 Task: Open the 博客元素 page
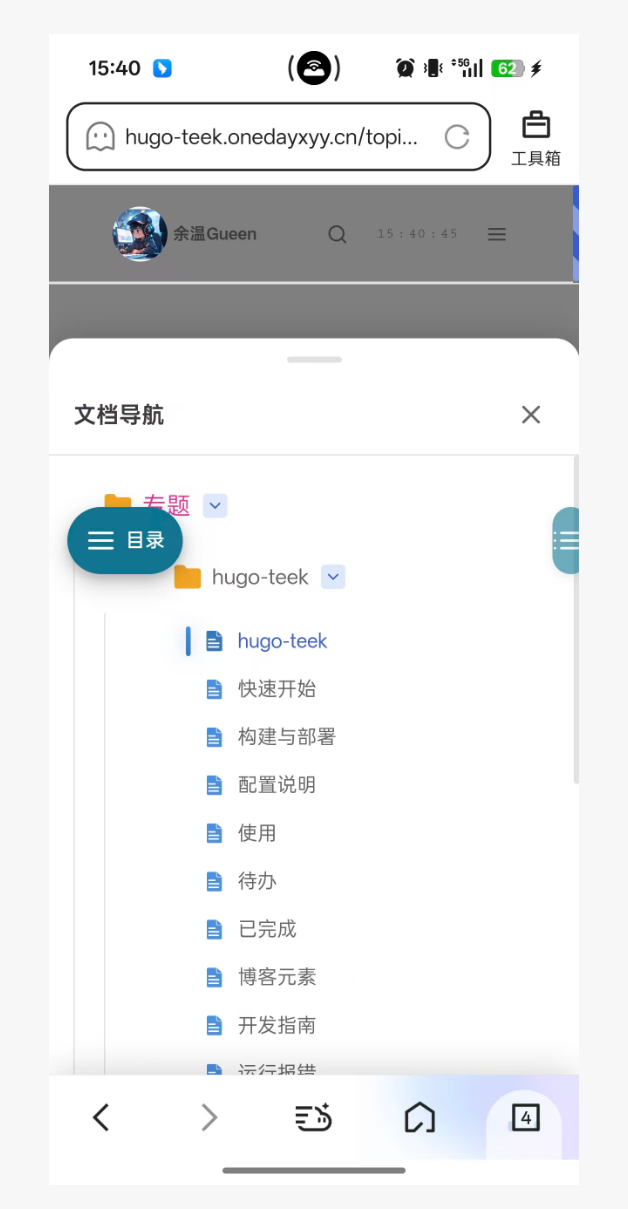point(276,977)
